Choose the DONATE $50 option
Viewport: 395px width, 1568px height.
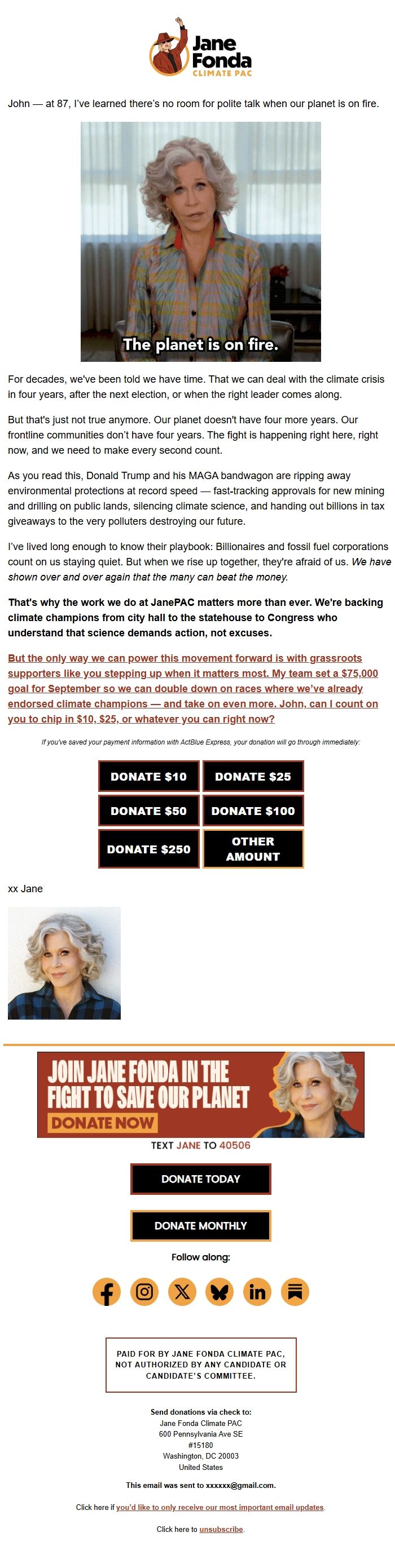coord(149,811)
